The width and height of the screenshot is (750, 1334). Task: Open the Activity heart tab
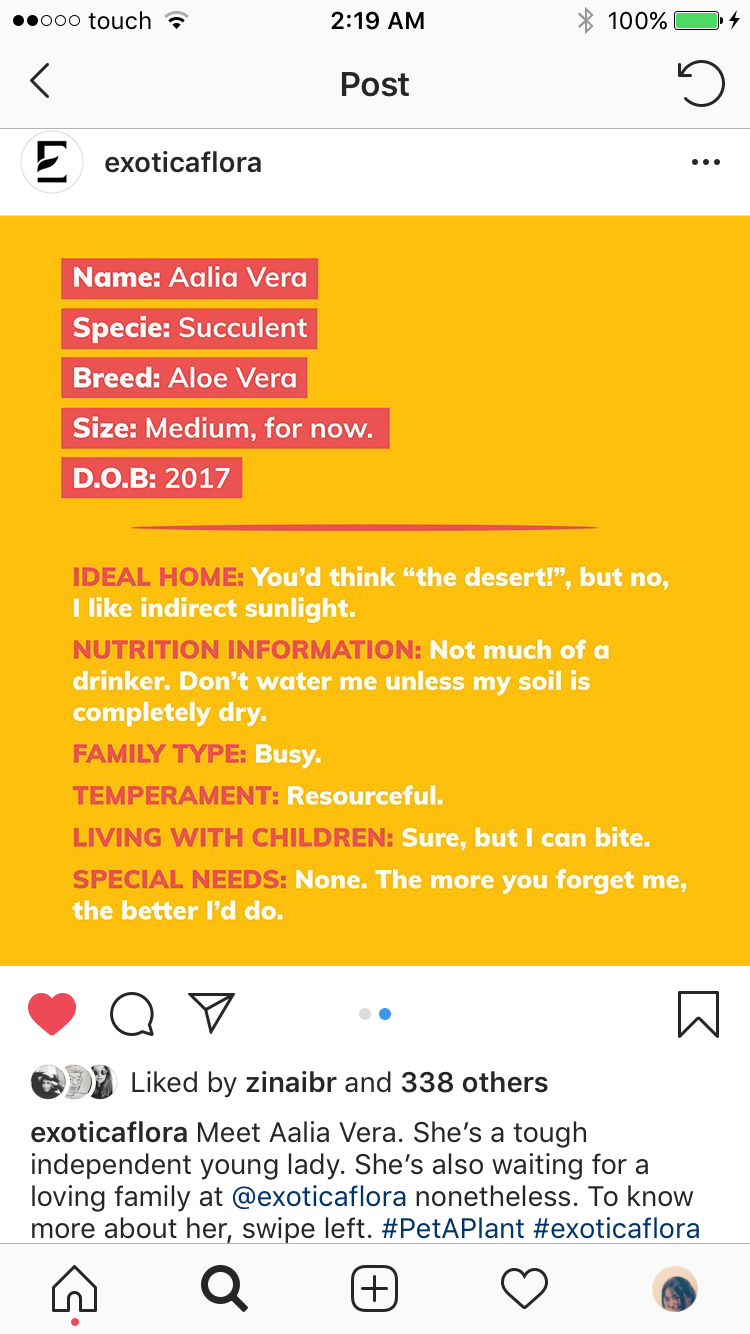pyautogui.click(x=525, y=1289)
